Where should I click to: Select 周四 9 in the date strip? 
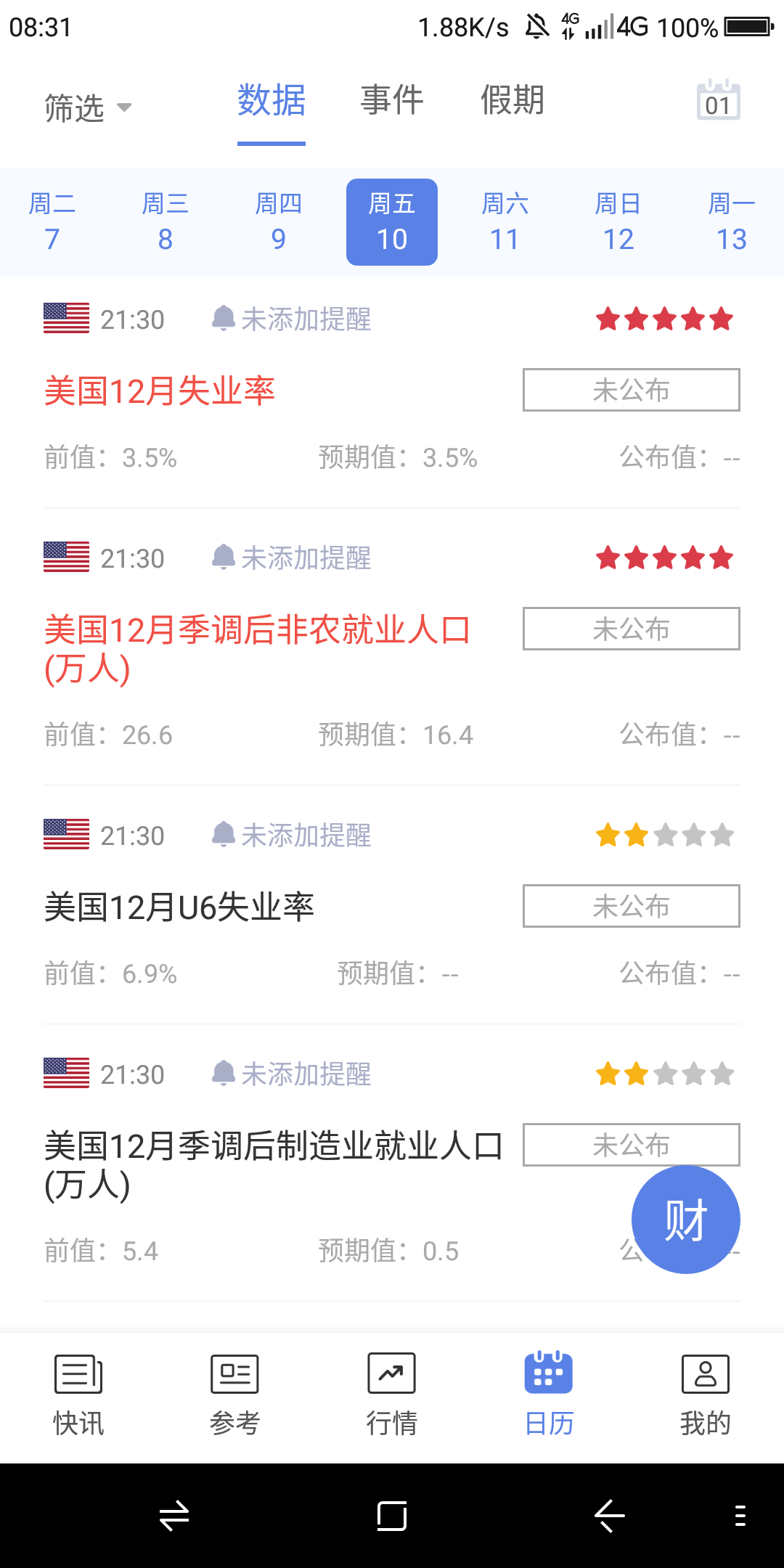(279, 222)
